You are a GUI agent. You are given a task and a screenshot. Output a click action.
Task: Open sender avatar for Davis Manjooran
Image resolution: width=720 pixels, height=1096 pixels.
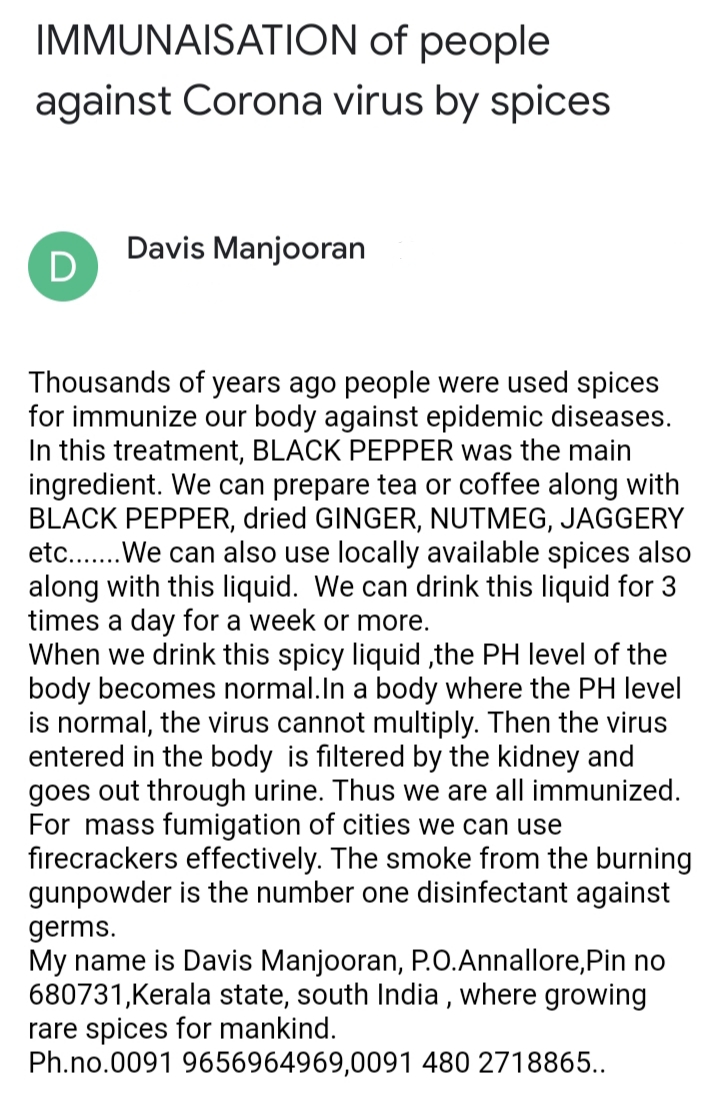[63, 266]
